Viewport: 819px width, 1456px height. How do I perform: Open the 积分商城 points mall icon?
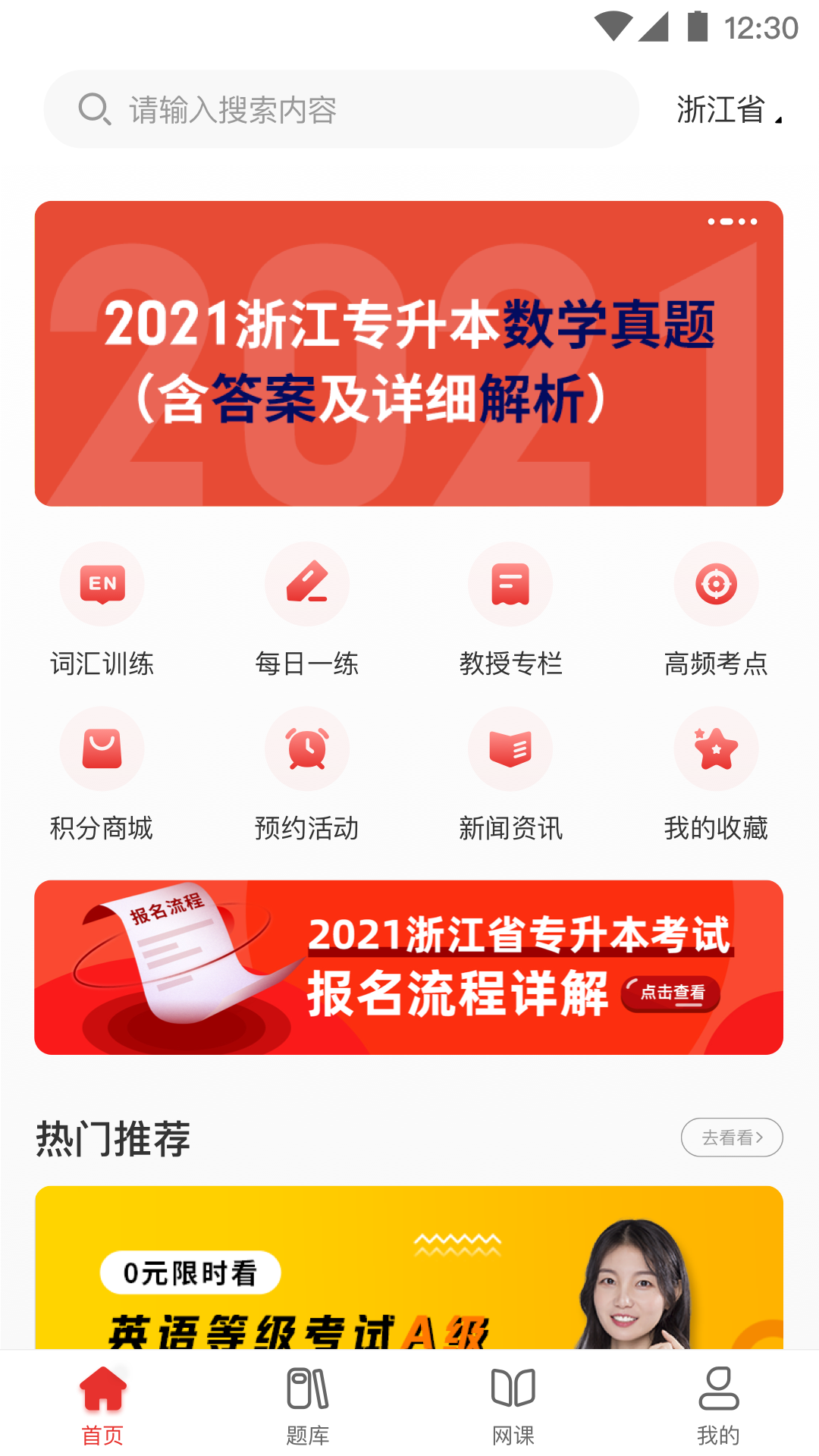pos(102,748)
